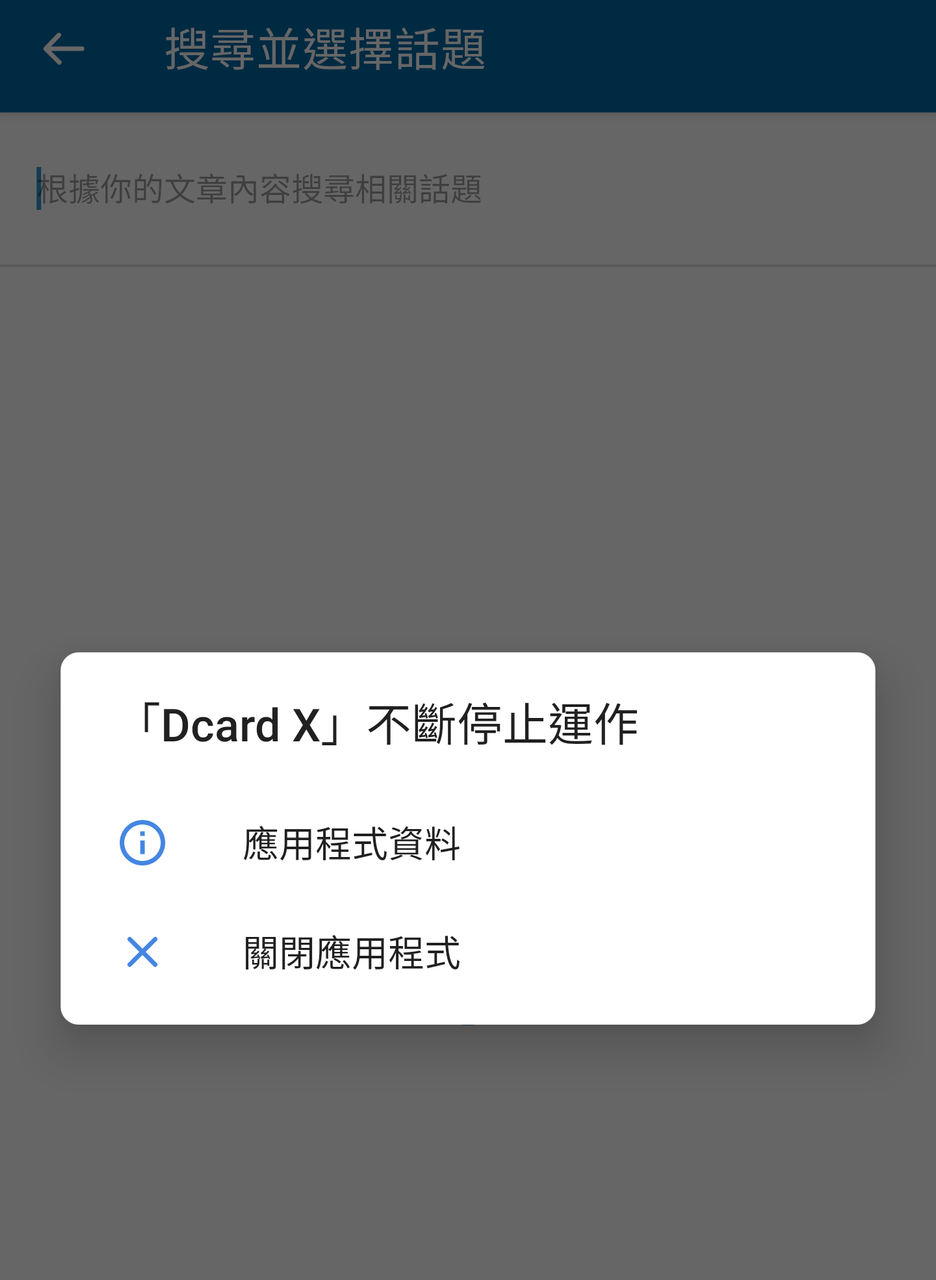This screenshot has height=1280, width=936.
Task: Tap the topic search input field
Action: click(400, 189)
